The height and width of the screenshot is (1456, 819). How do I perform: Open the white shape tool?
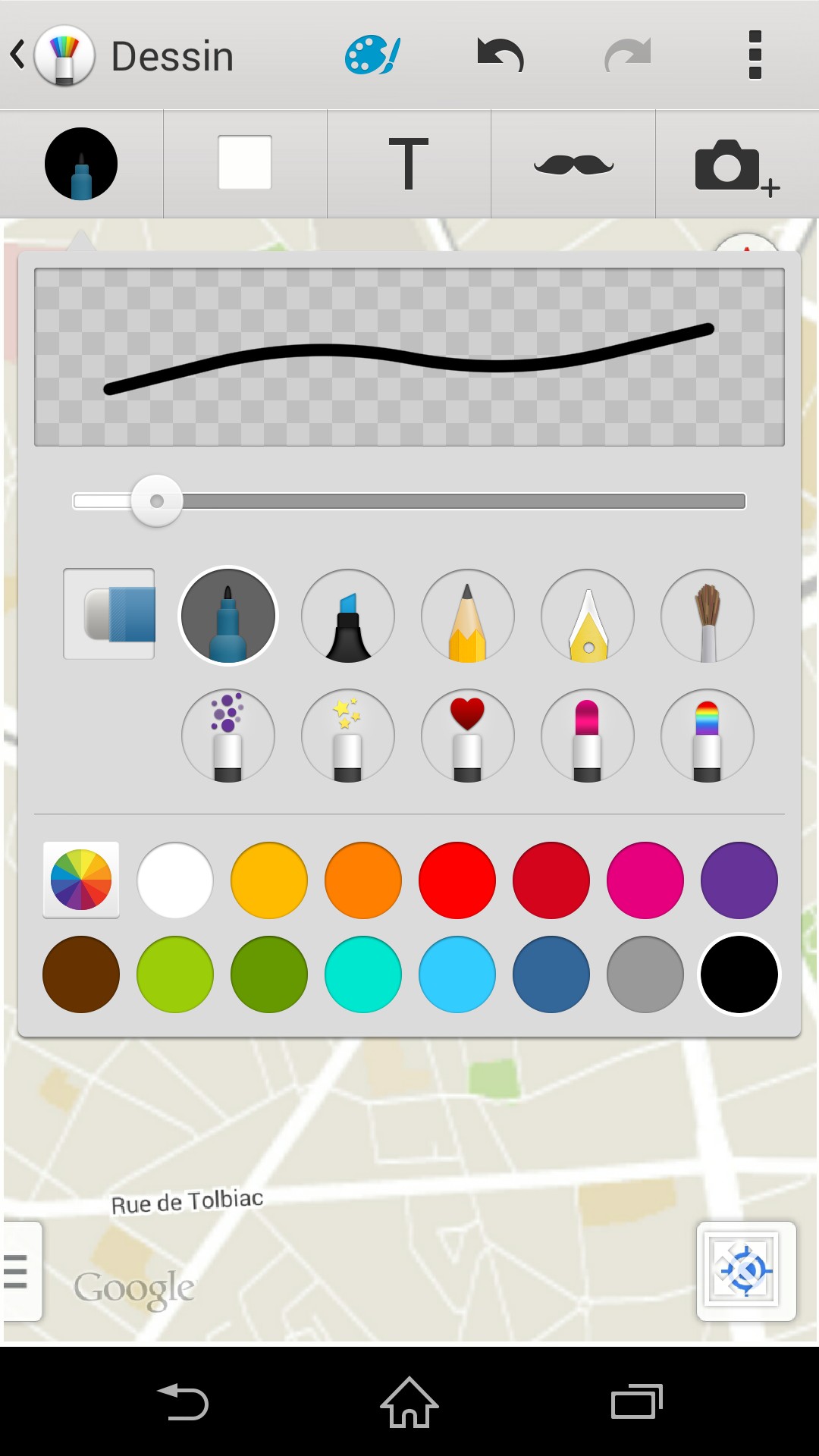[x=245, y=163]
